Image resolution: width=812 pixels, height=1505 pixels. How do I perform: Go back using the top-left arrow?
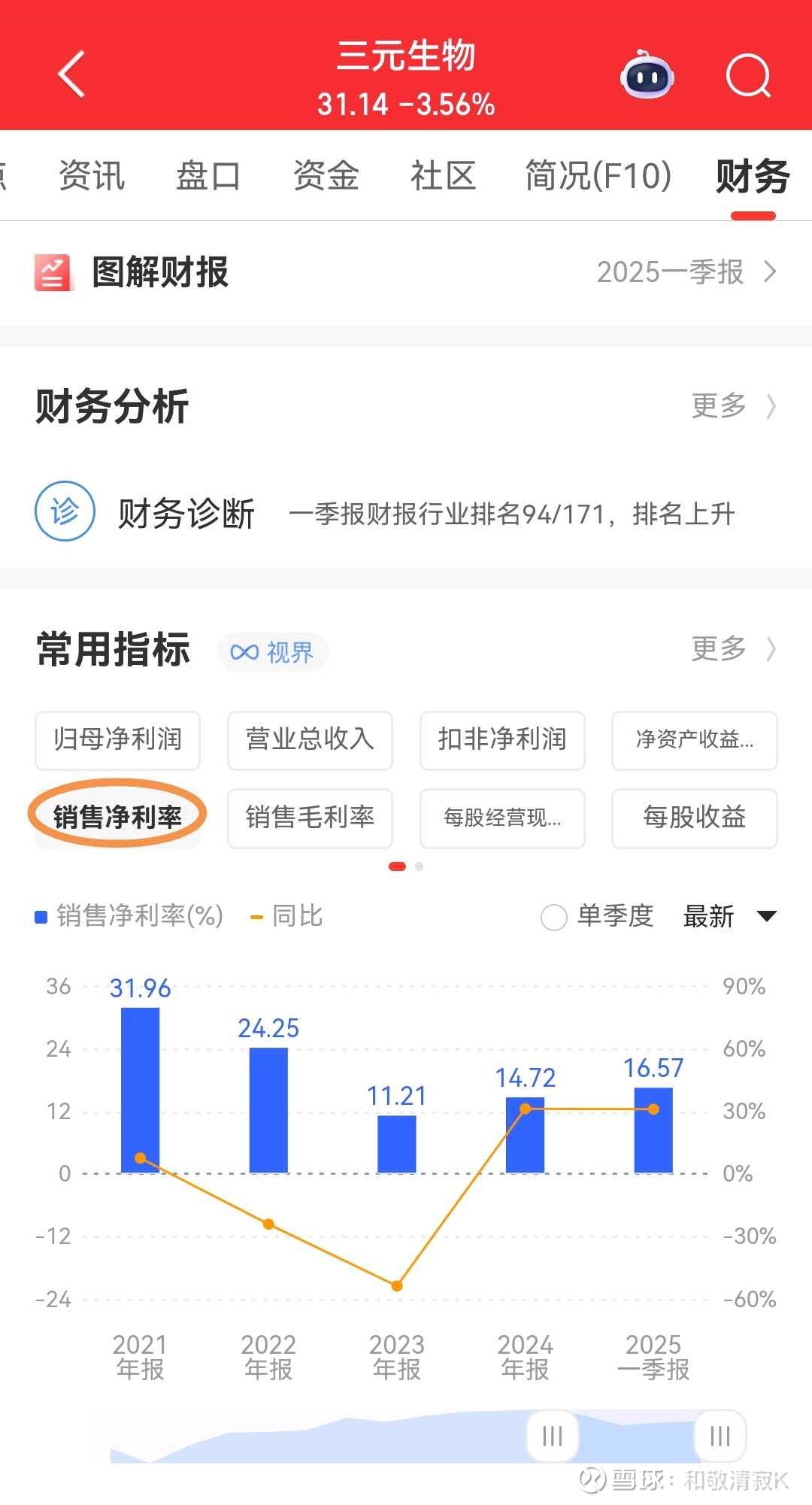(x=72, y=74)
